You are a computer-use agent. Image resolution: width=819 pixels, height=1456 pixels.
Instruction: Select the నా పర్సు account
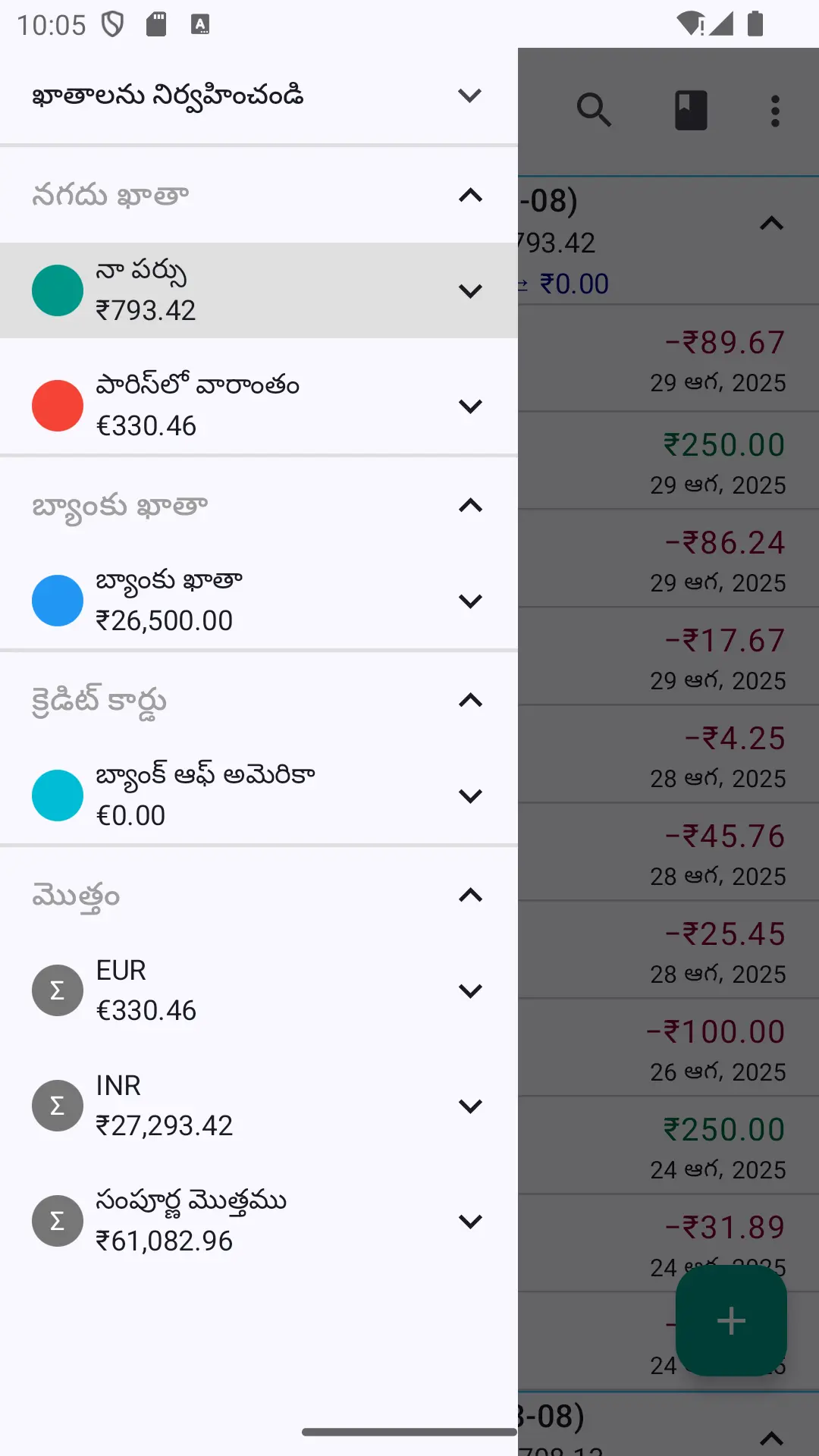tap(259, 290)
